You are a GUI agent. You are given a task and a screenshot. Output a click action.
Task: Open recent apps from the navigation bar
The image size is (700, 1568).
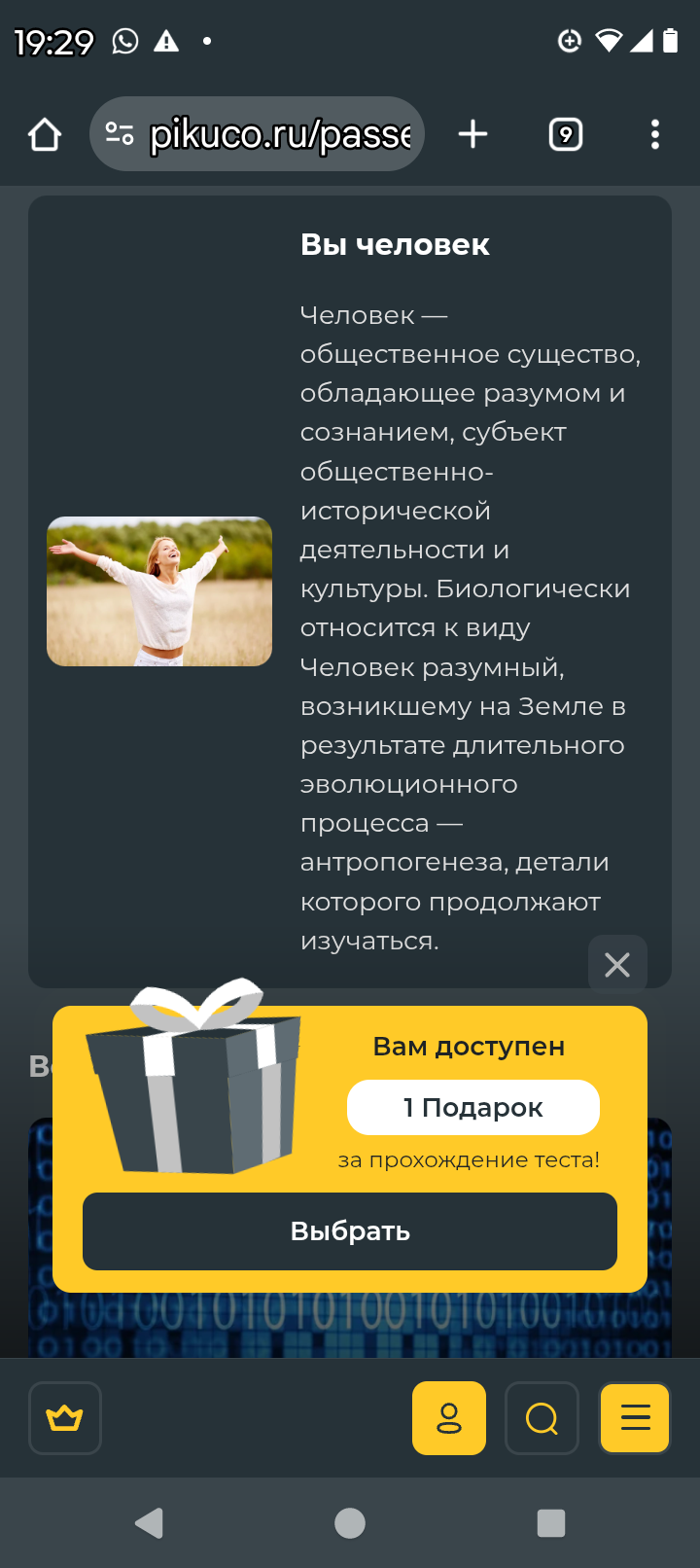click(x=551, y=1523)
